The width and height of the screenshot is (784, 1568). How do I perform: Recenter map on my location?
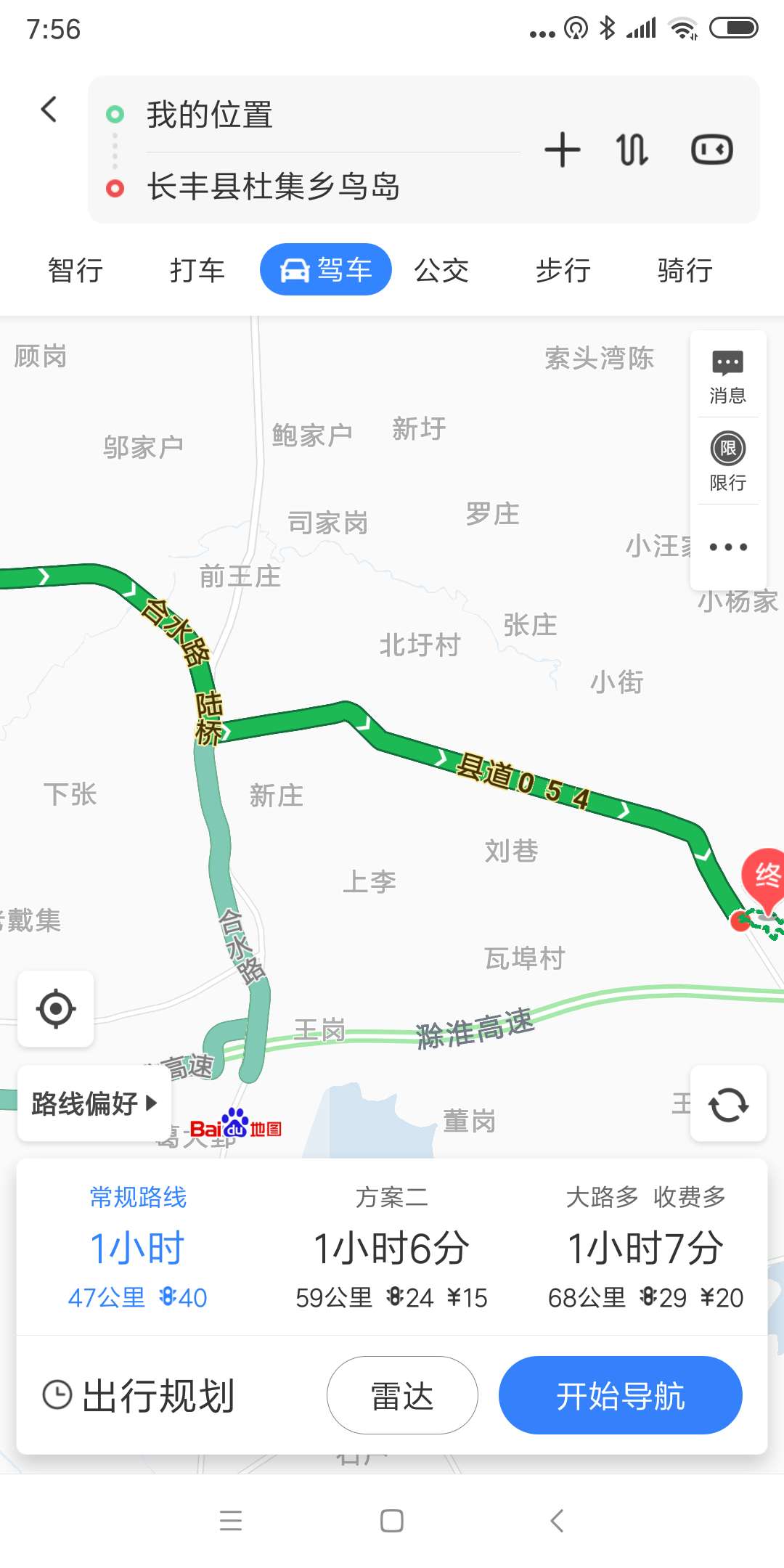56,1008
